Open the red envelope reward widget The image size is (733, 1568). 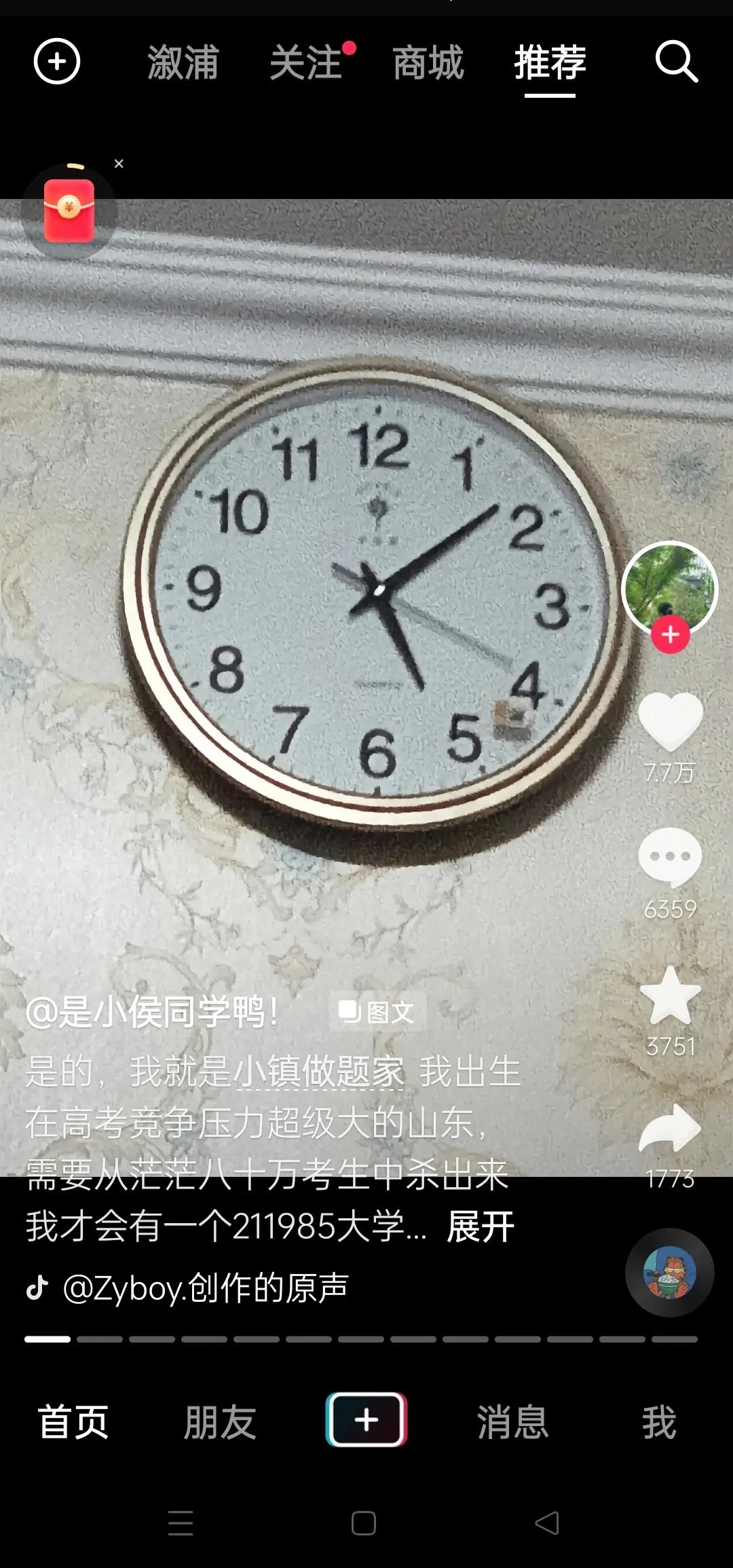click(x=69, y=211)
